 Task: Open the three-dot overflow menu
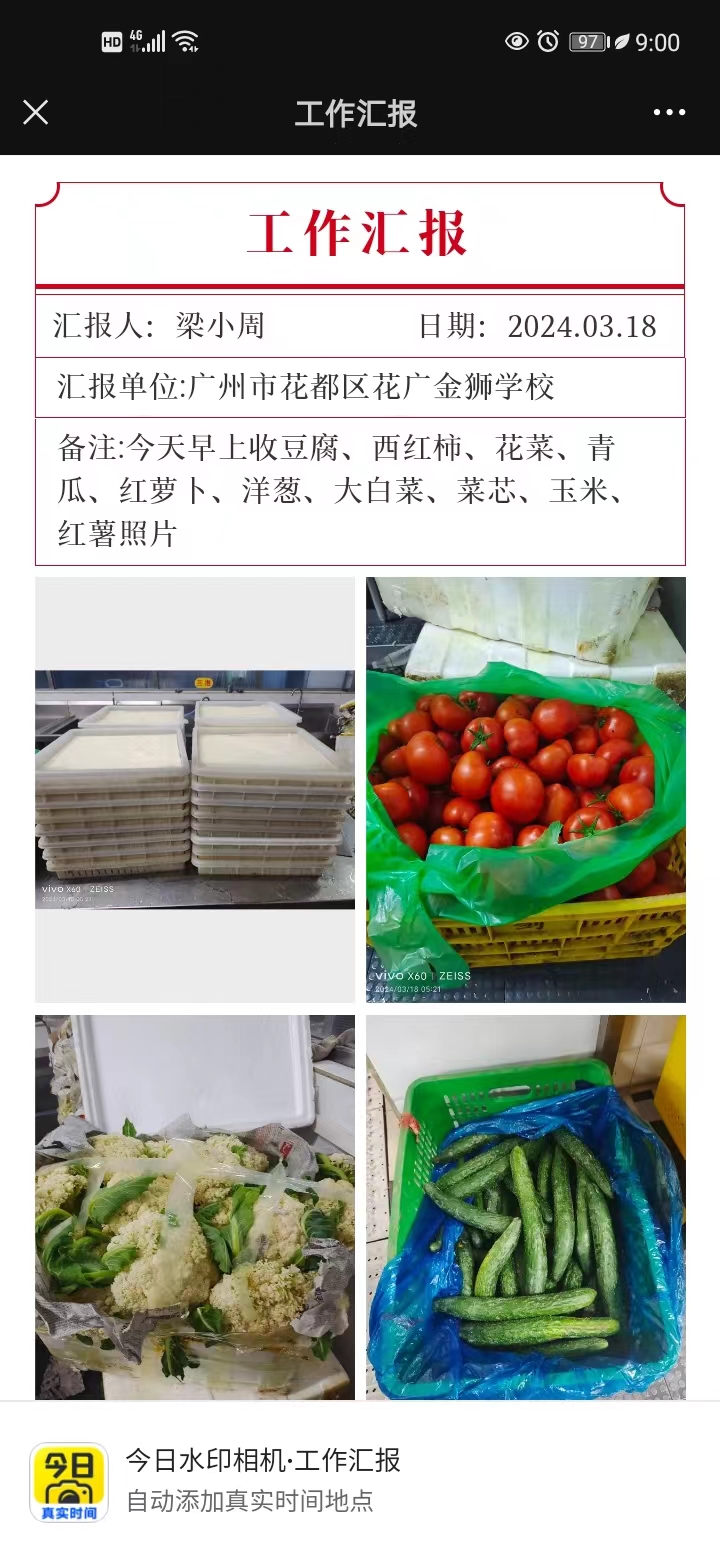(669, 112)
